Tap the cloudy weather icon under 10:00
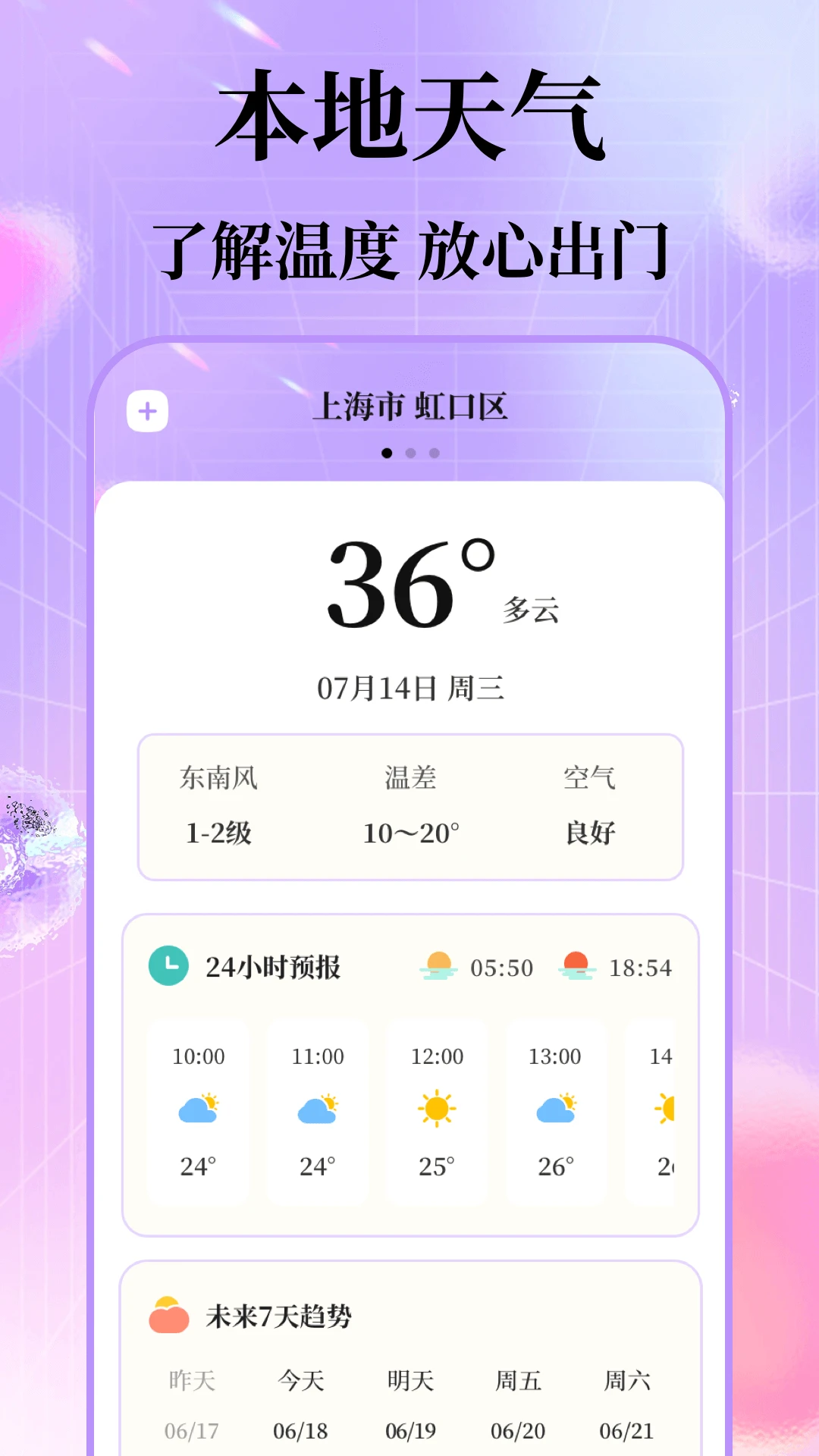Viewport: 819px width, 1456px height. pyautogui.click(x=200, y=1106)
